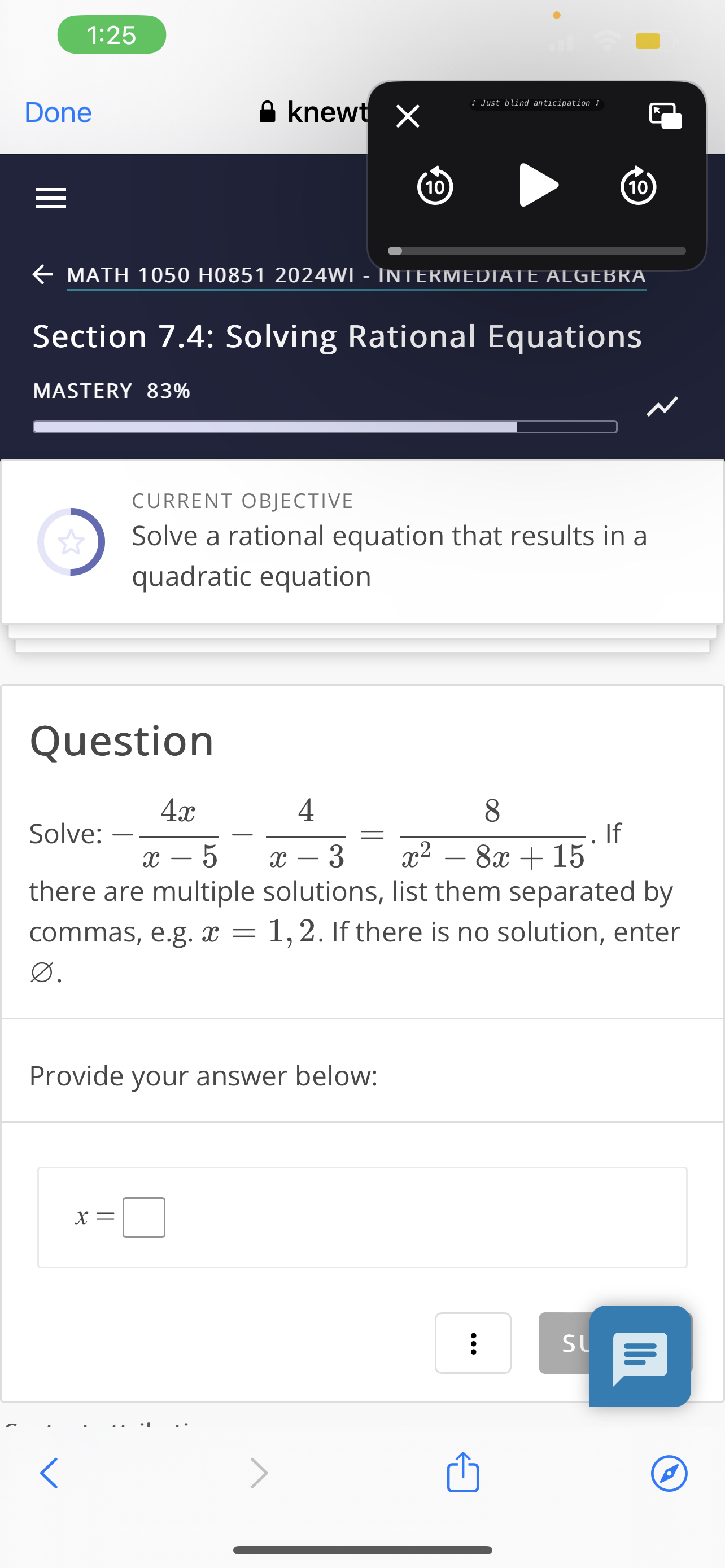
Task: Tap the share icon in Safari toolbar
Action: pos(463,1473)
